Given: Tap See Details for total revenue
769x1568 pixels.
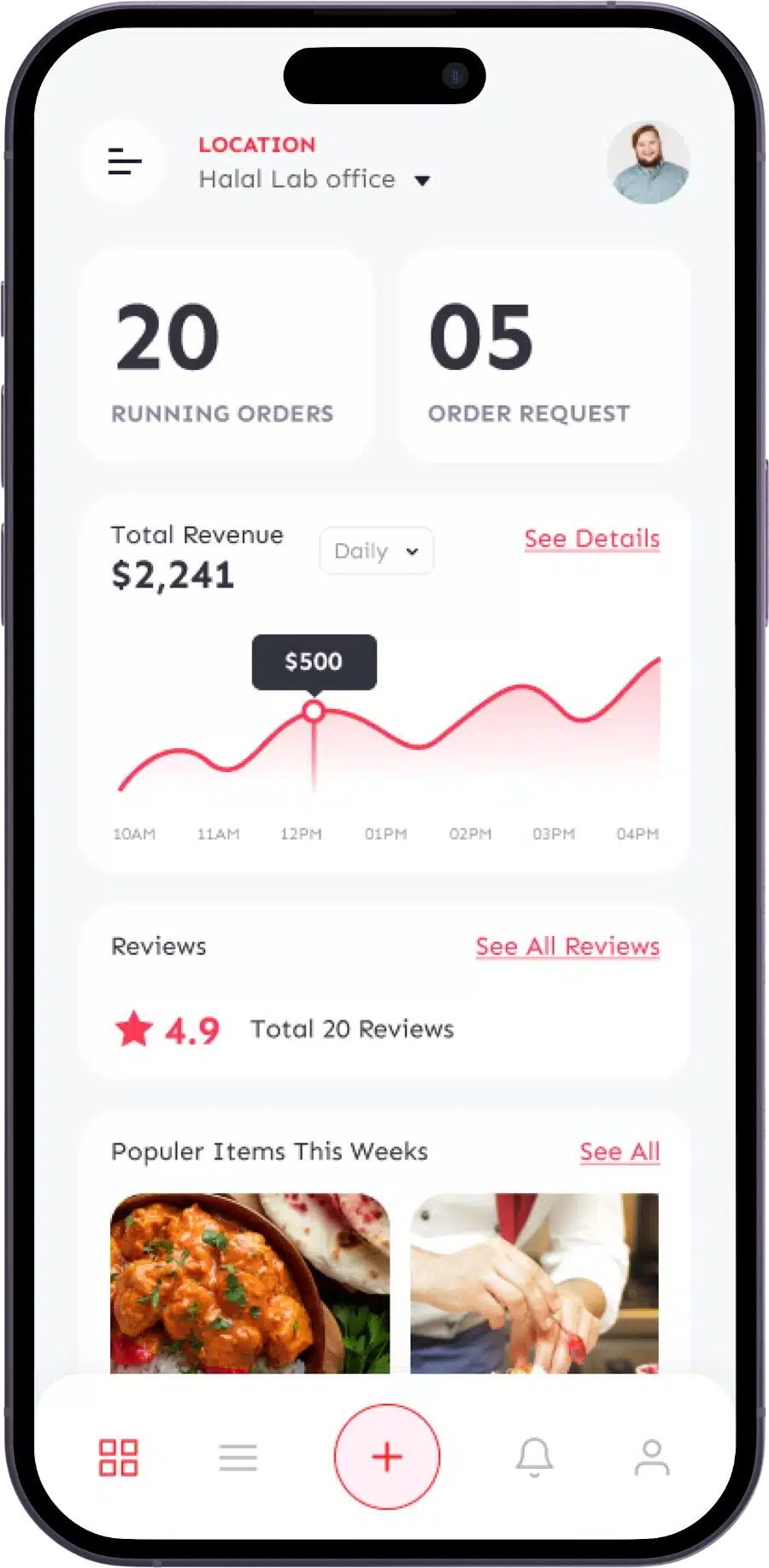Looking at the screenshot, I should coord(591,539).
